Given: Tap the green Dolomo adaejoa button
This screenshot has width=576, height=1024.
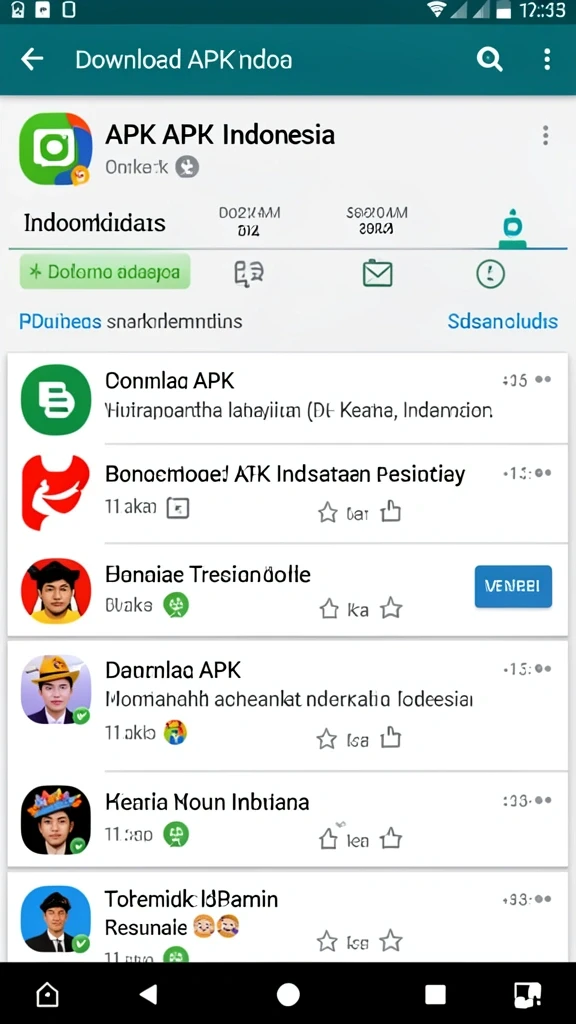Looking at the screenshot, I should coord(105,272).
